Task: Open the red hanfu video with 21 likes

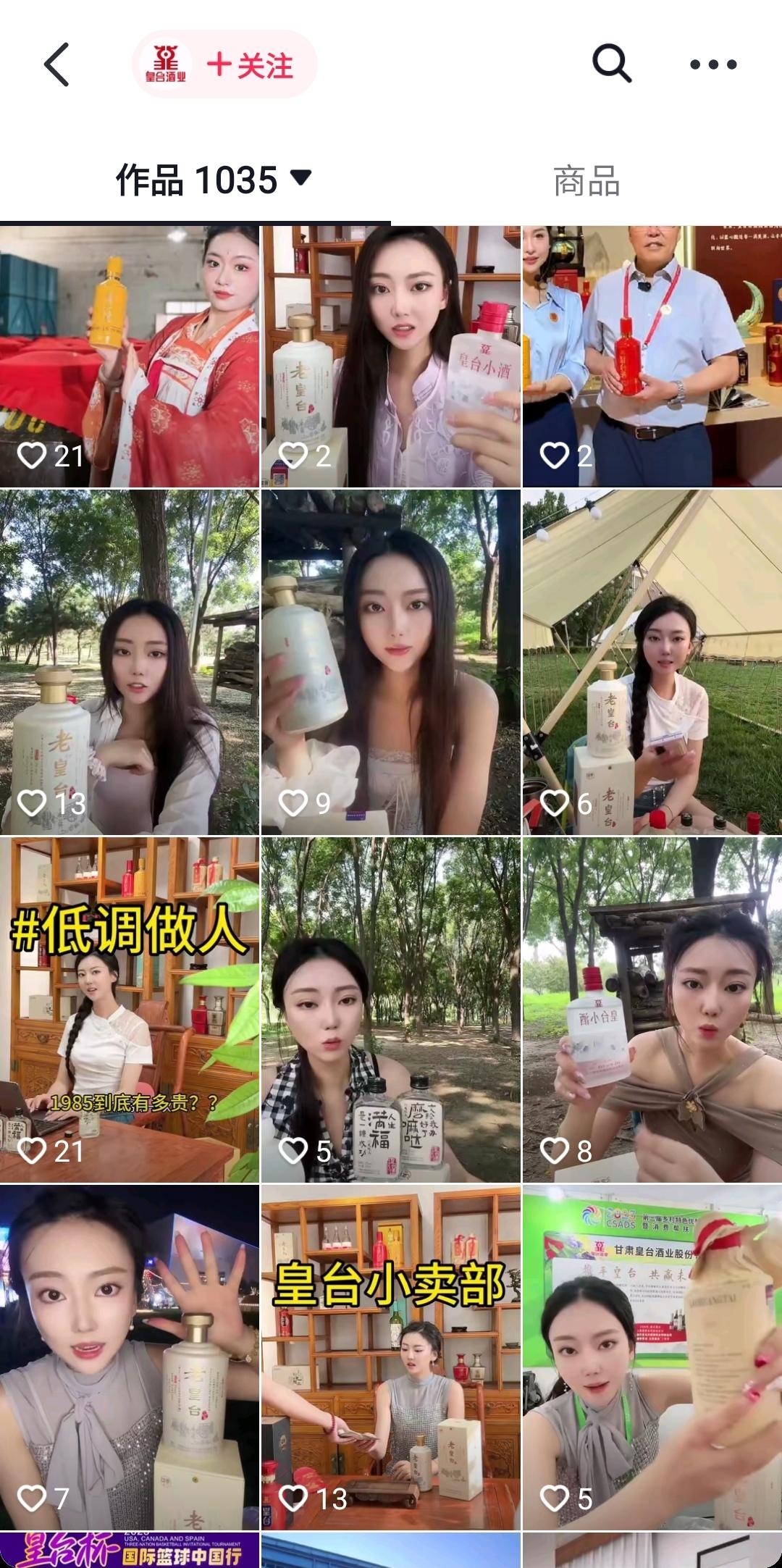Action: click(x=130, y=356)
